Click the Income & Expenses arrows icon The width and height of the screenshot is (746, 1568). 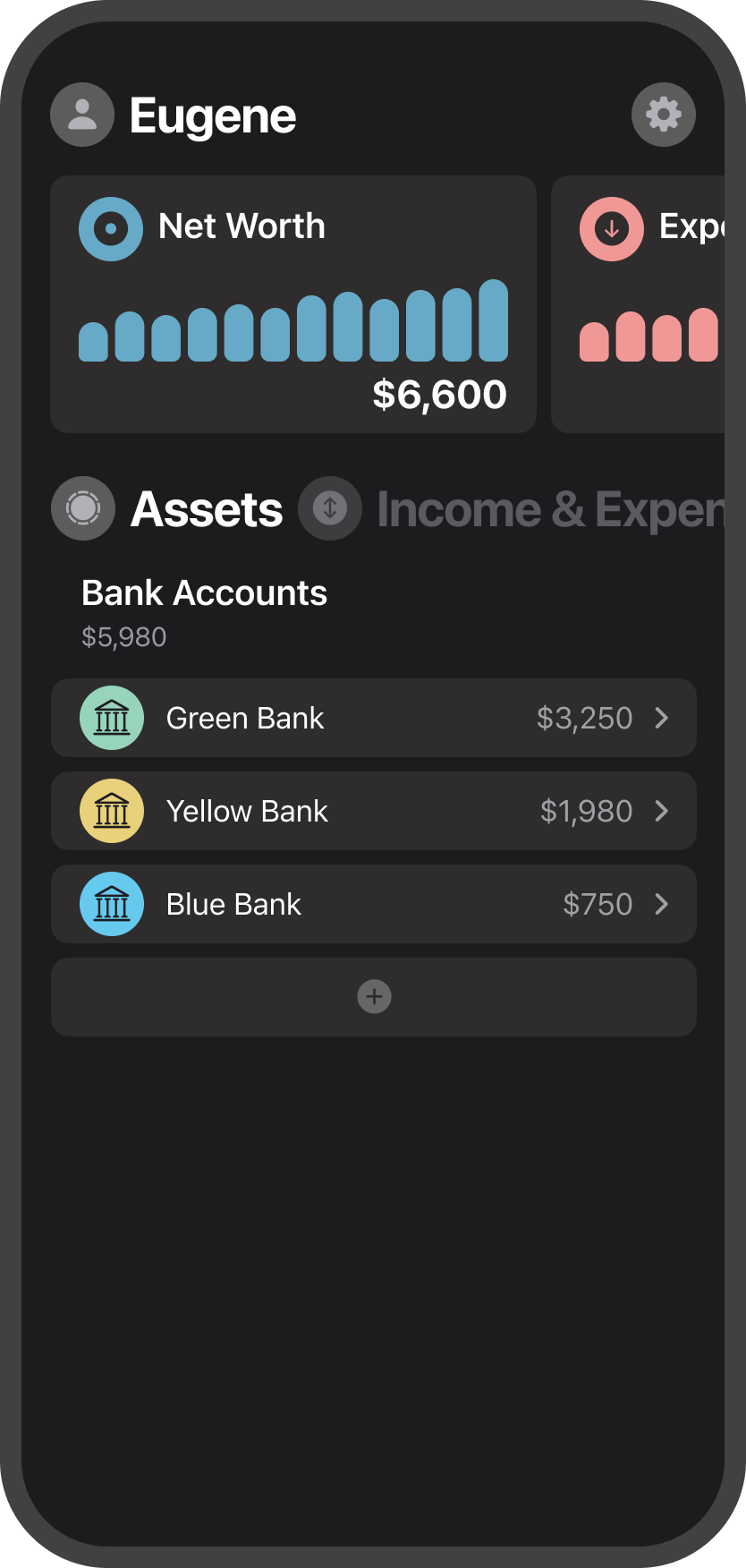click(x=330, y=508)
